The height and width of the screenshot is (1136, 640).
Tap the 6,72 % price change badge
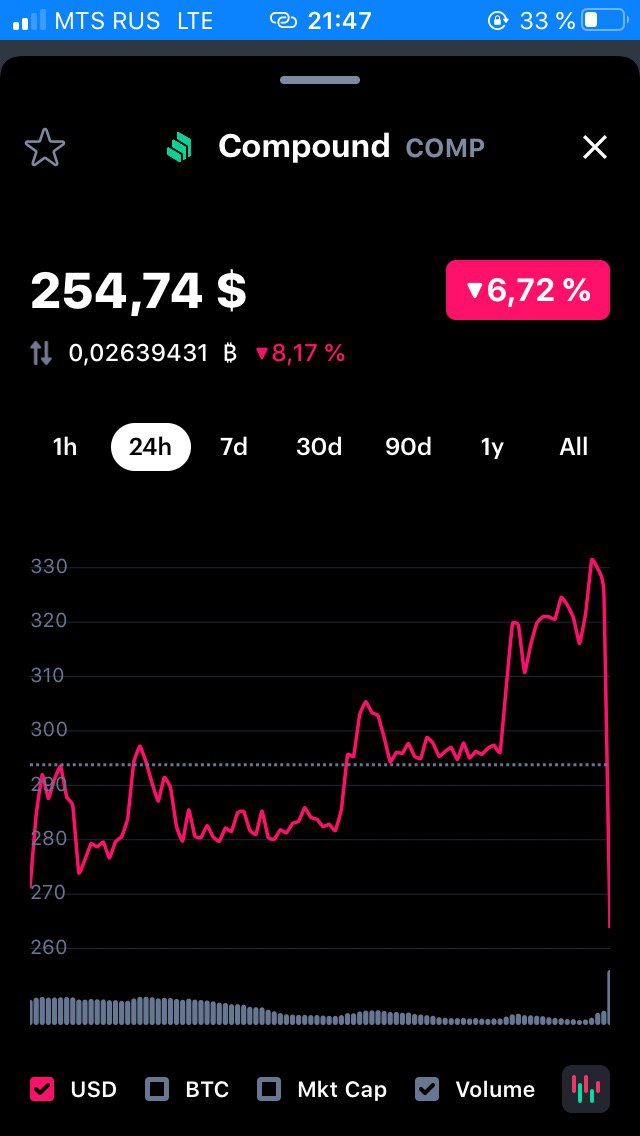528,291
